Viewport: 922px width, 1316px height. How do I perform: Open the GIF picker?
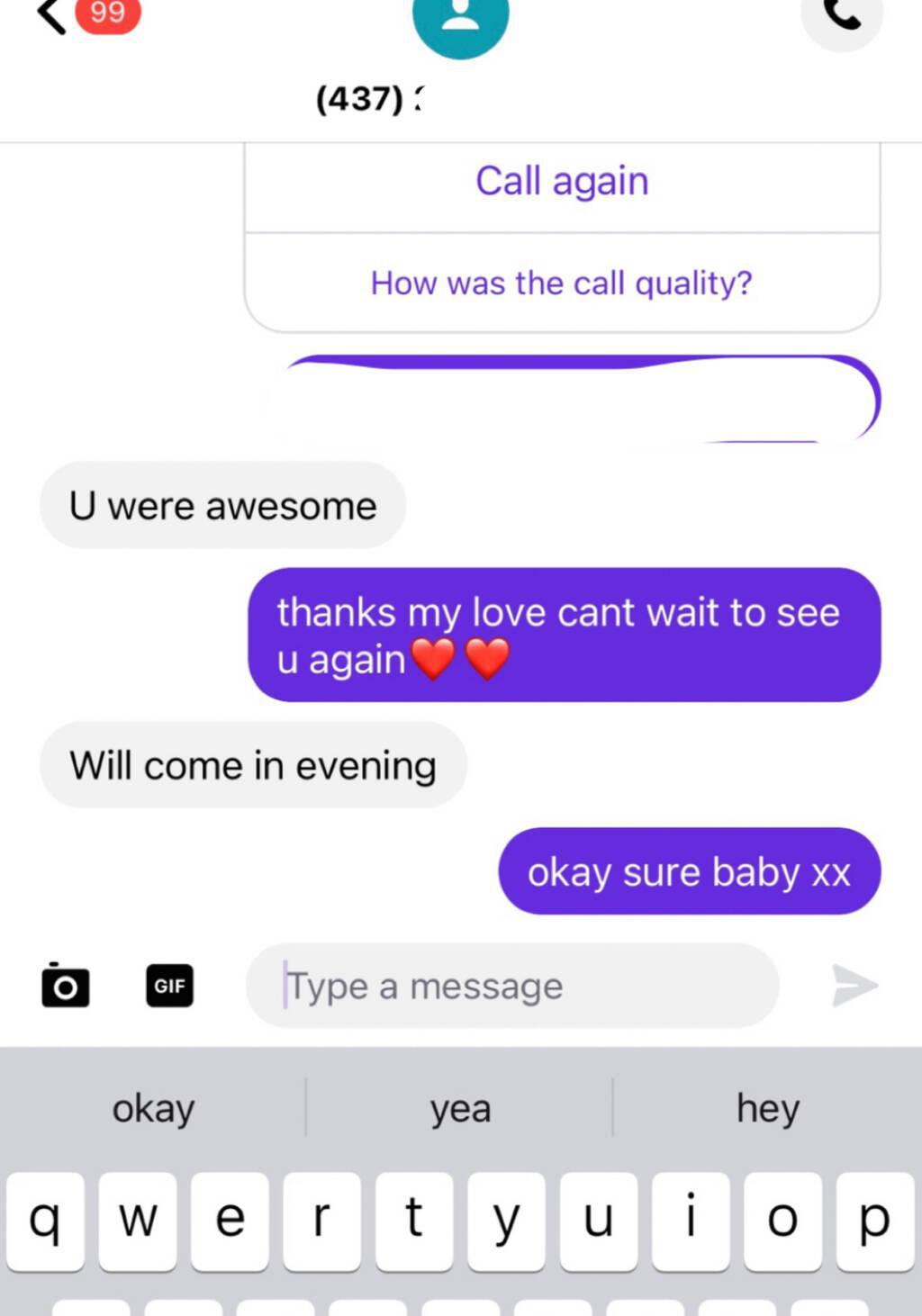pyautogui.click(x=169, y=986)
